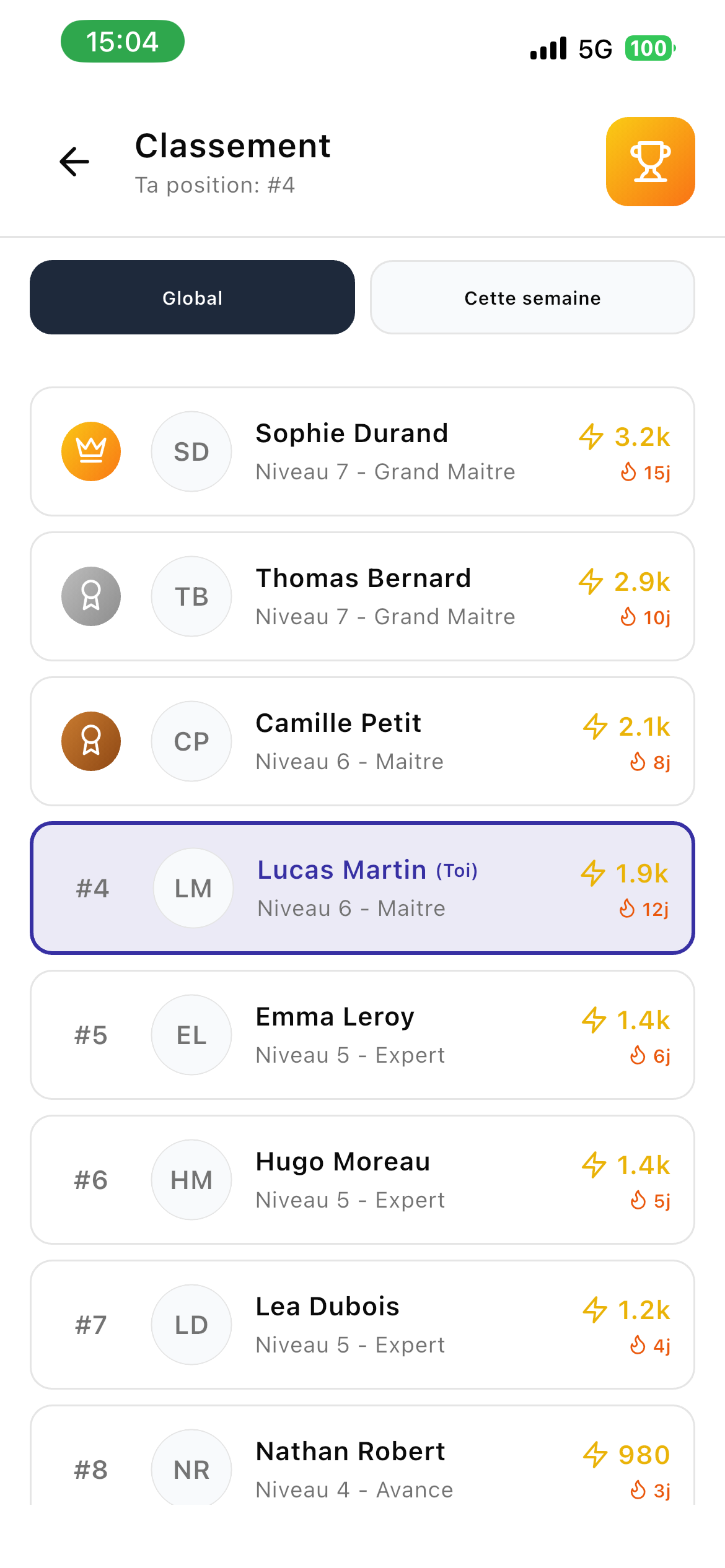Expand Lea Dubois' ranking entry
725x1568 pixels.
(362, 1325)
